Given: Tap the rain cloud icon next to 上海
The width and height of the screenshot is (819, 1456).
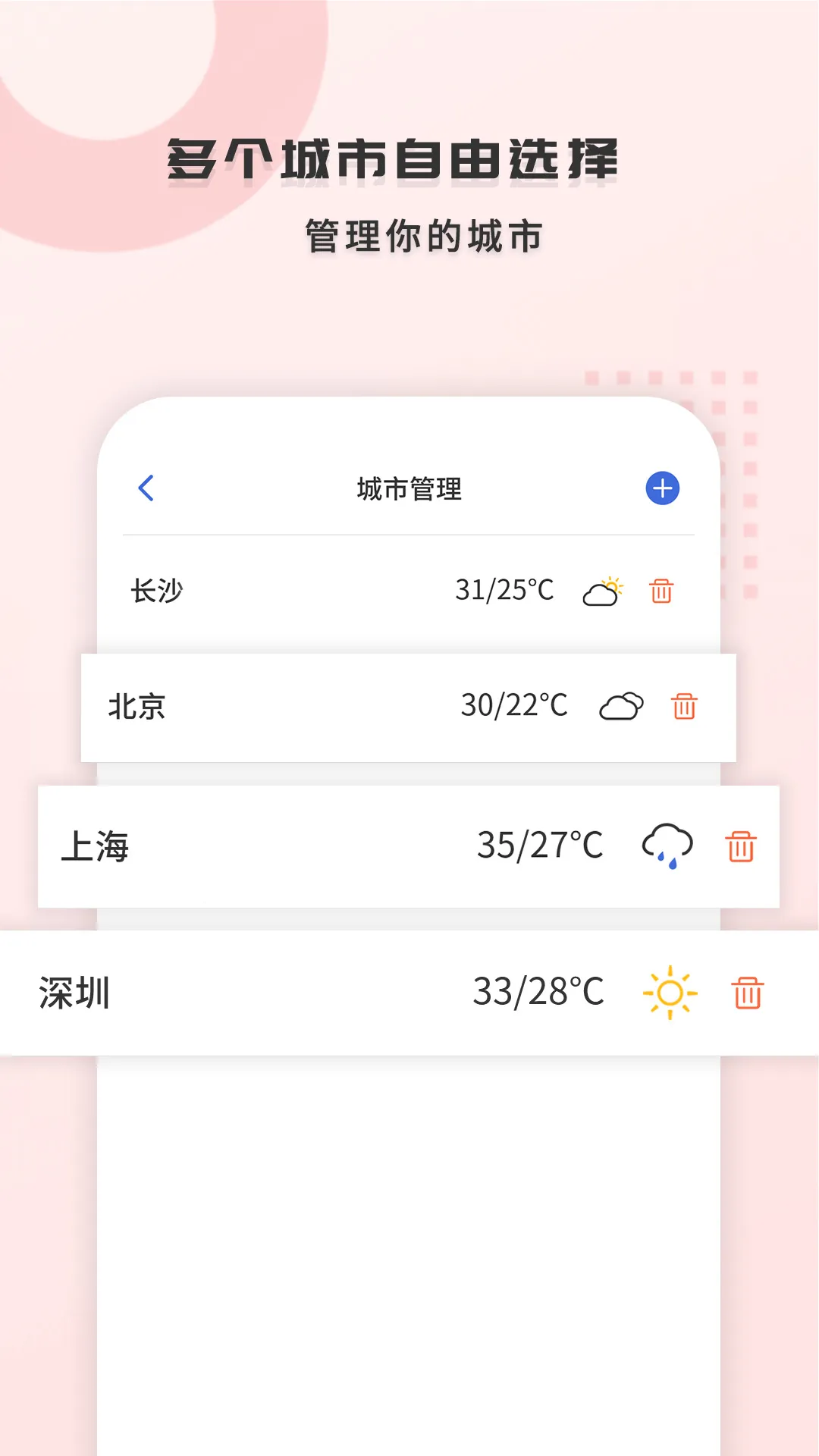Looking at the screenshot, I should coord(666,846).
